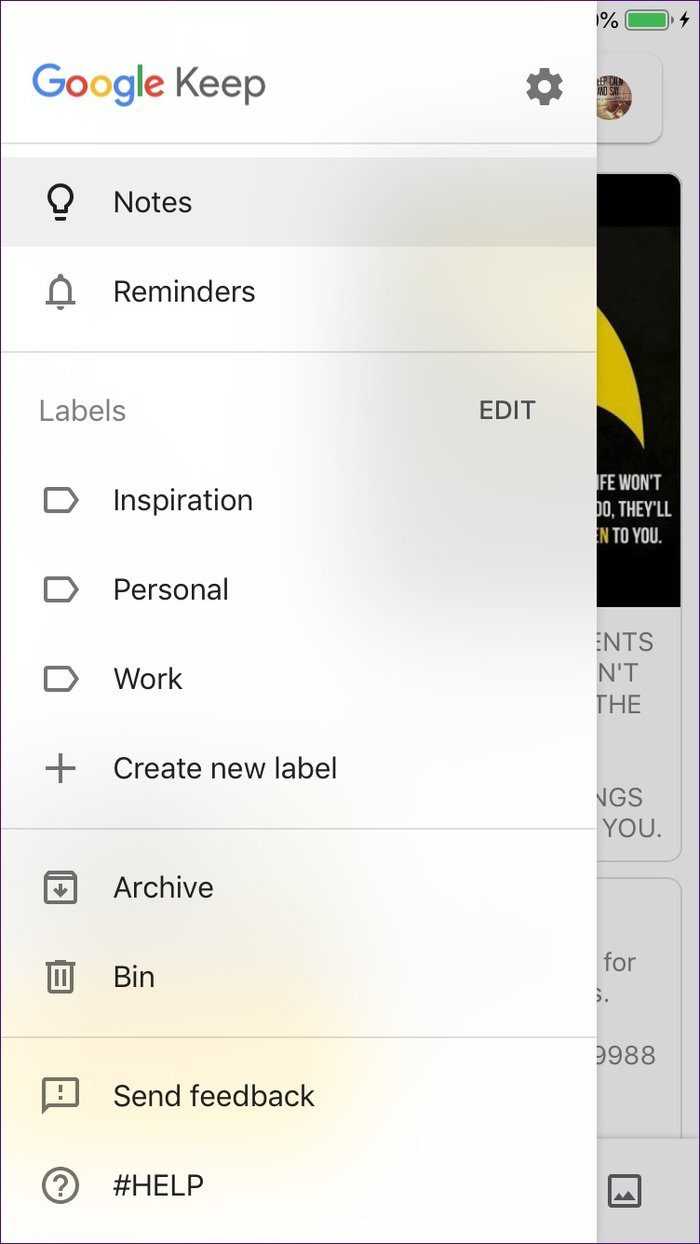Open the Inspiration label

298,500
